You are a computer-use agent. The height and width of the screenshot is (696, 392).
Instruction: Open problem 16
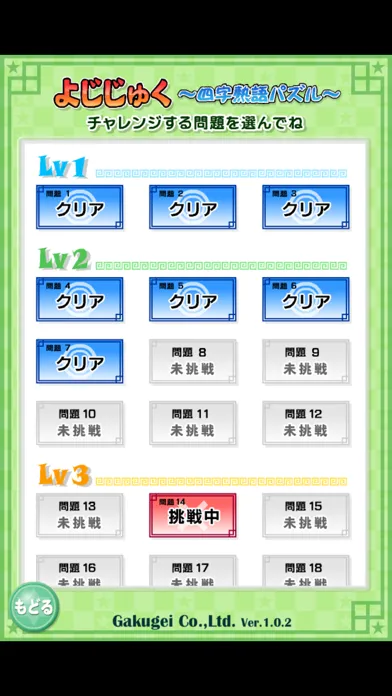pos(79,570)
